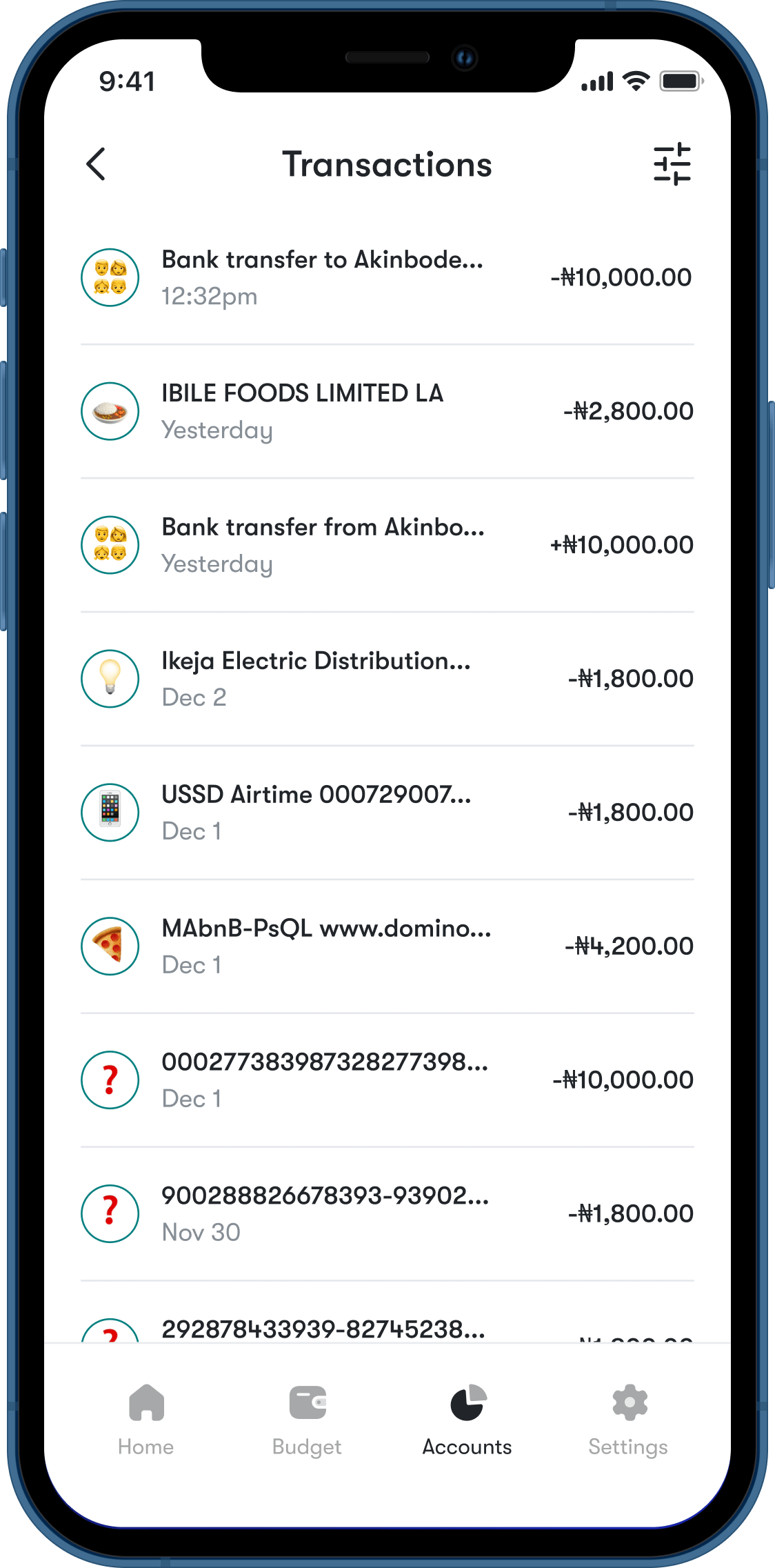The image size is (775, 1568).
Task: Select the 900288826678393 transaction from Nov 30
Action: [x=386, y=1214]
